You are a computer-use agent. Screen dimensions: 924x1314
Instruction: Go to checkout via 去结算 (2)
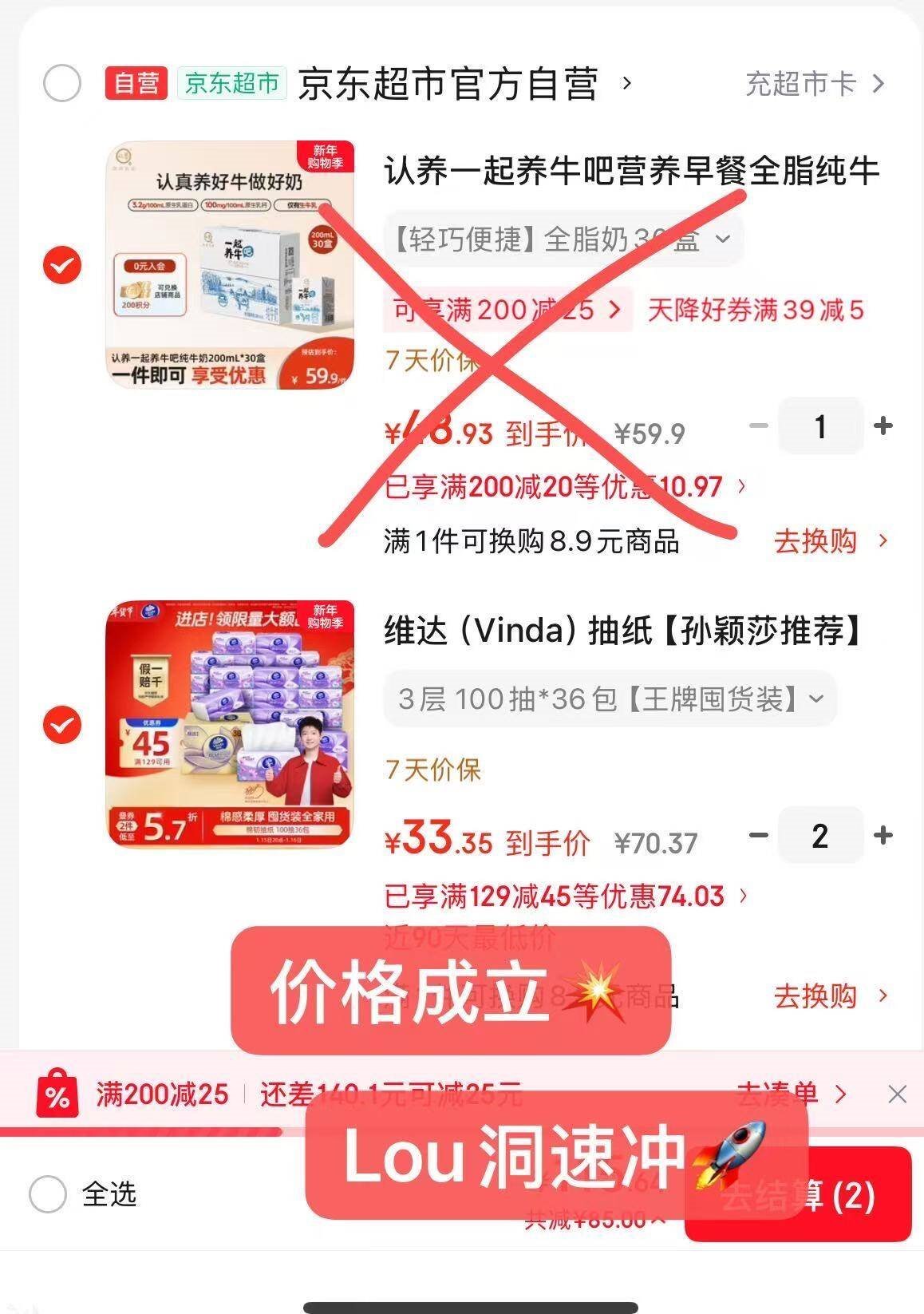coord(854,1195)
